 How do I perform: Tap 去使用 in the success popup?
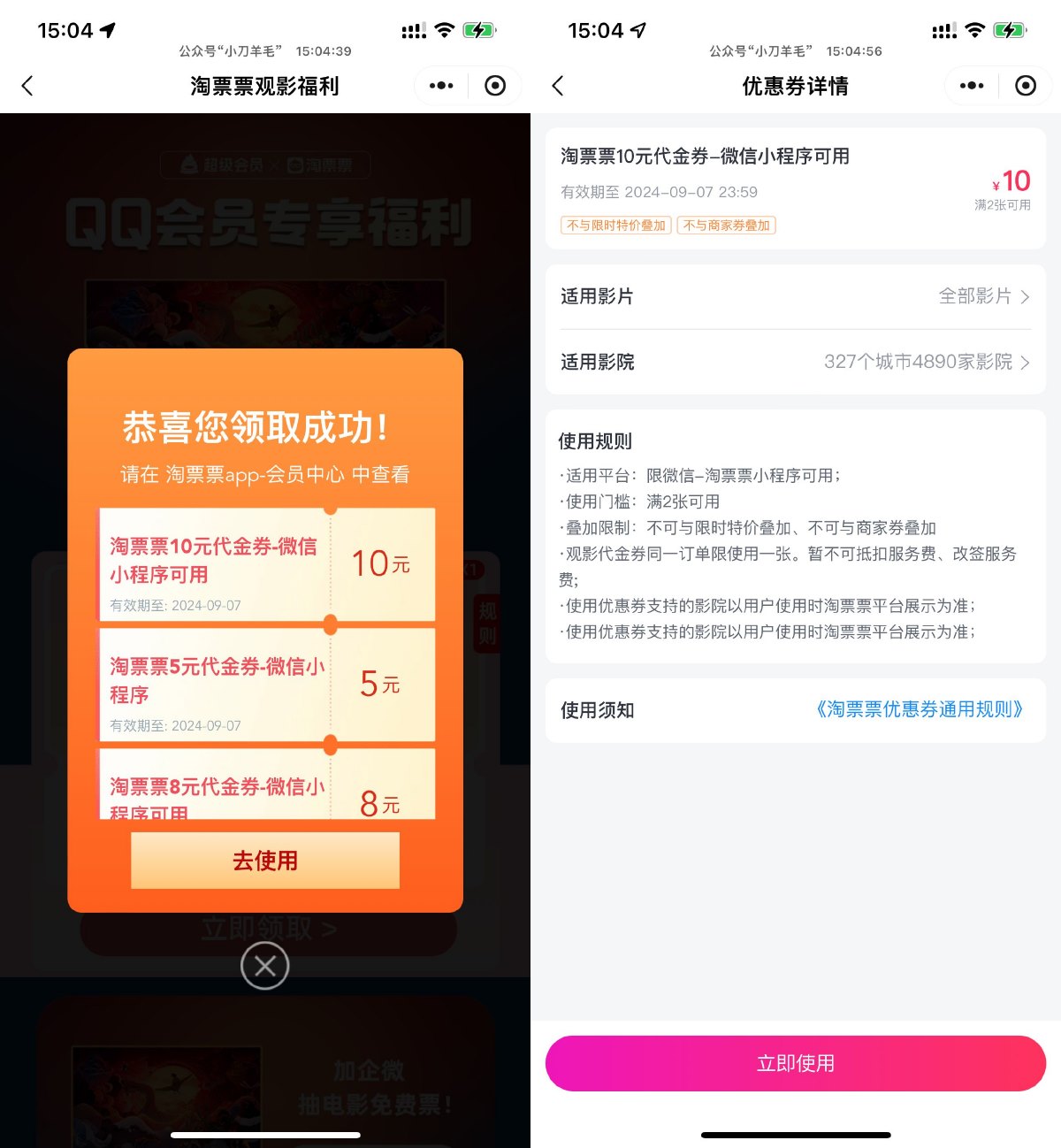point(265,861)
